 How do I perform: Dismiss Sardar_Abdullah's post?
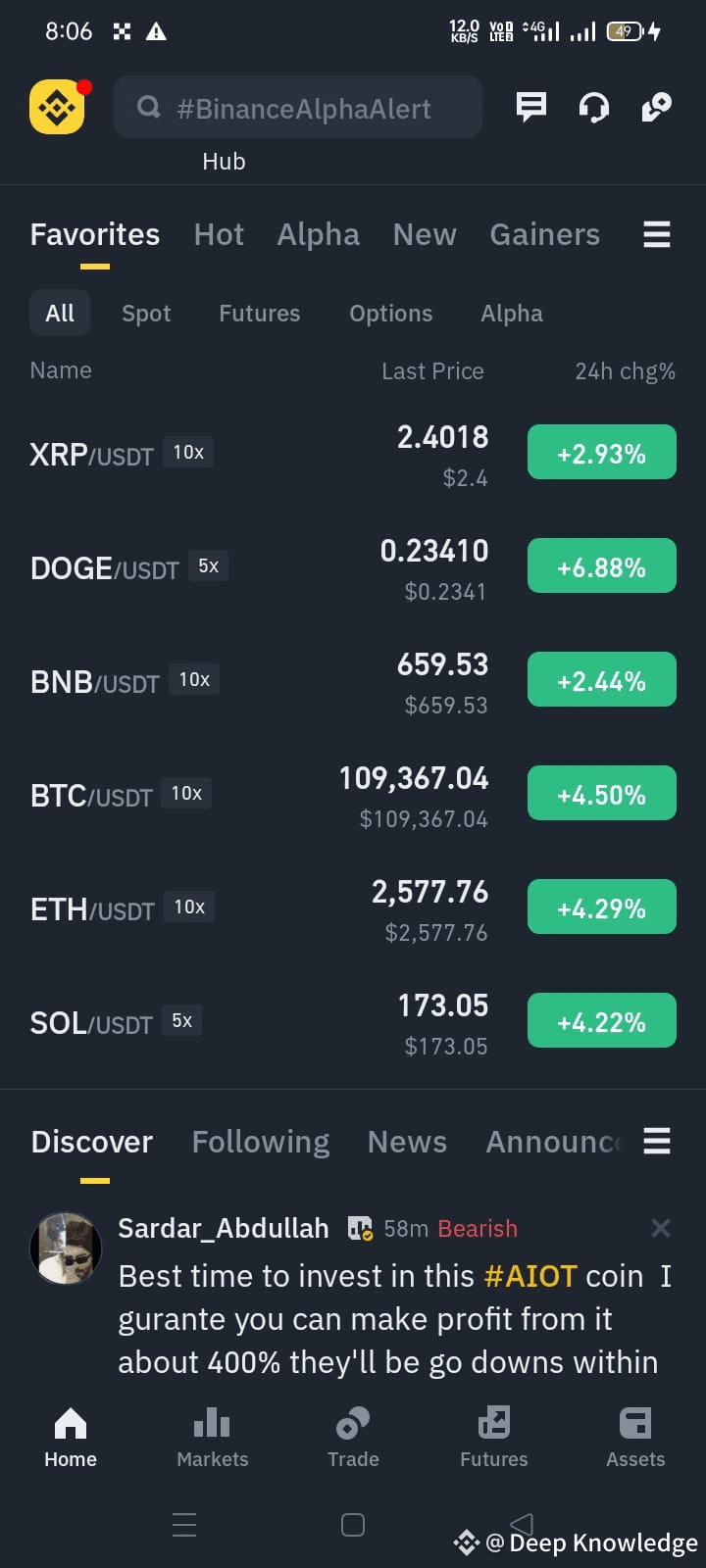coord(661,1228)
